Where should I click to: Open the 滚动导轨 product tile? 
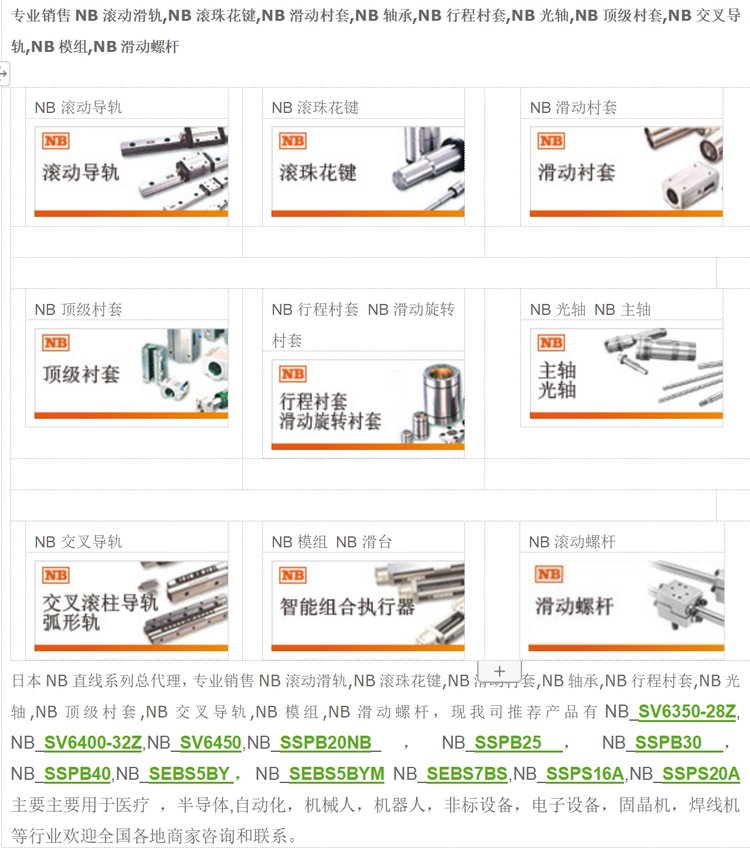[x=131, y=171]
